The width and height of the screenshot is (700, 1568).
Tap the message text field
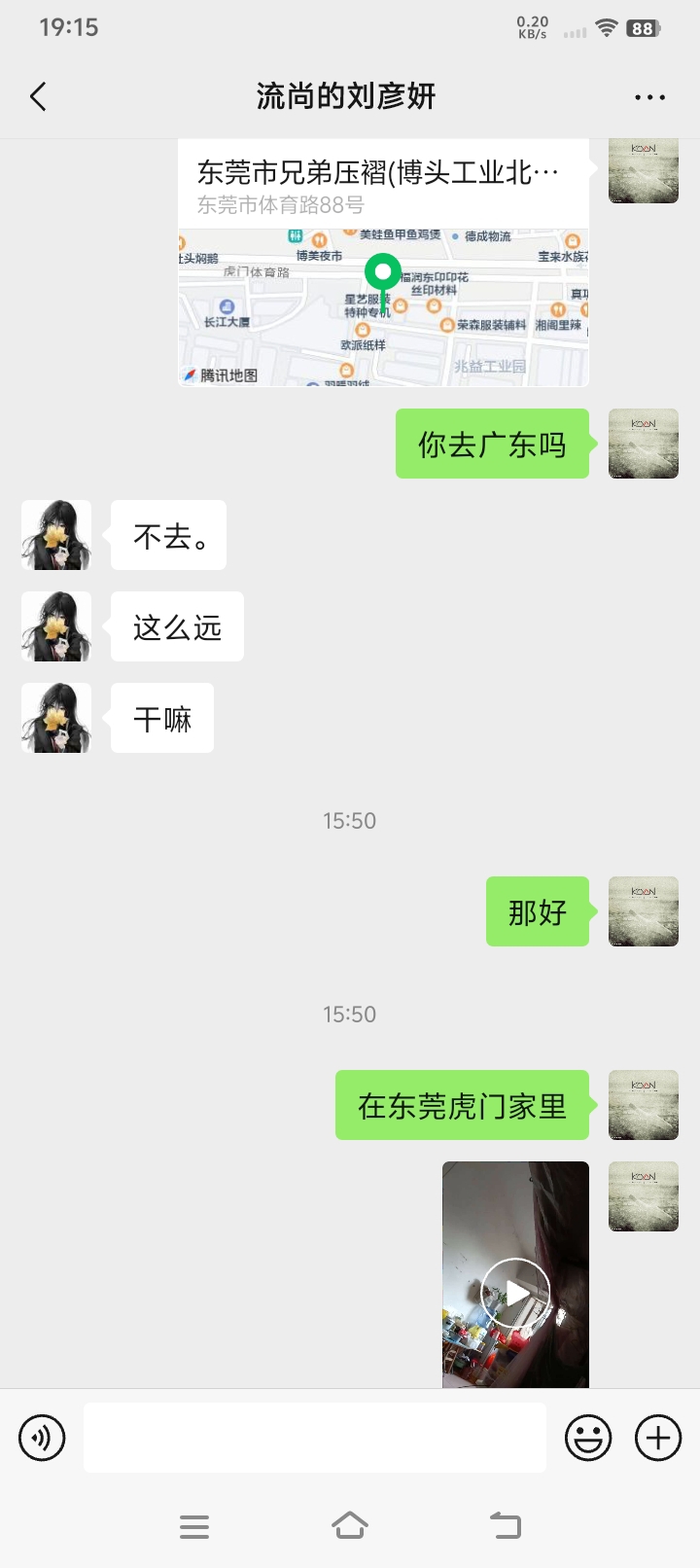coord(315,1438)
